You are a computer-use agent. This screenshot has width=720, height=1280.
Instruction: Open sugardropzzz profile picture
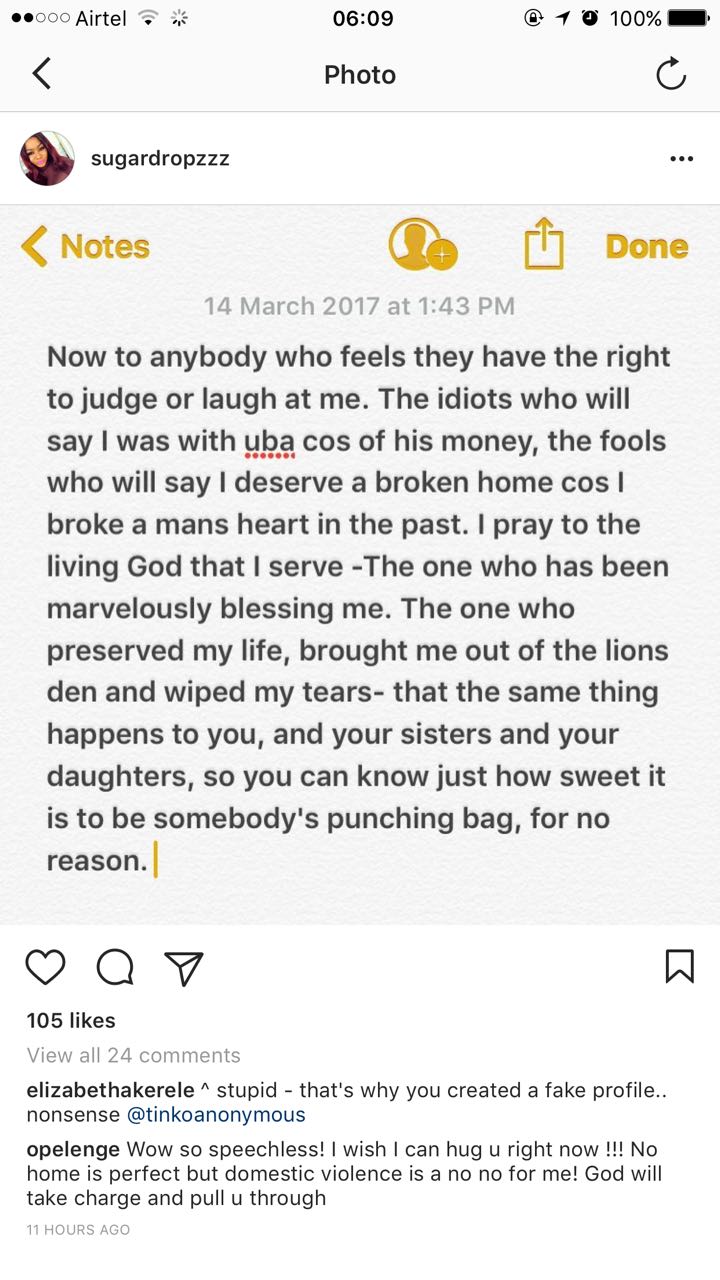(x=47, y=158)
